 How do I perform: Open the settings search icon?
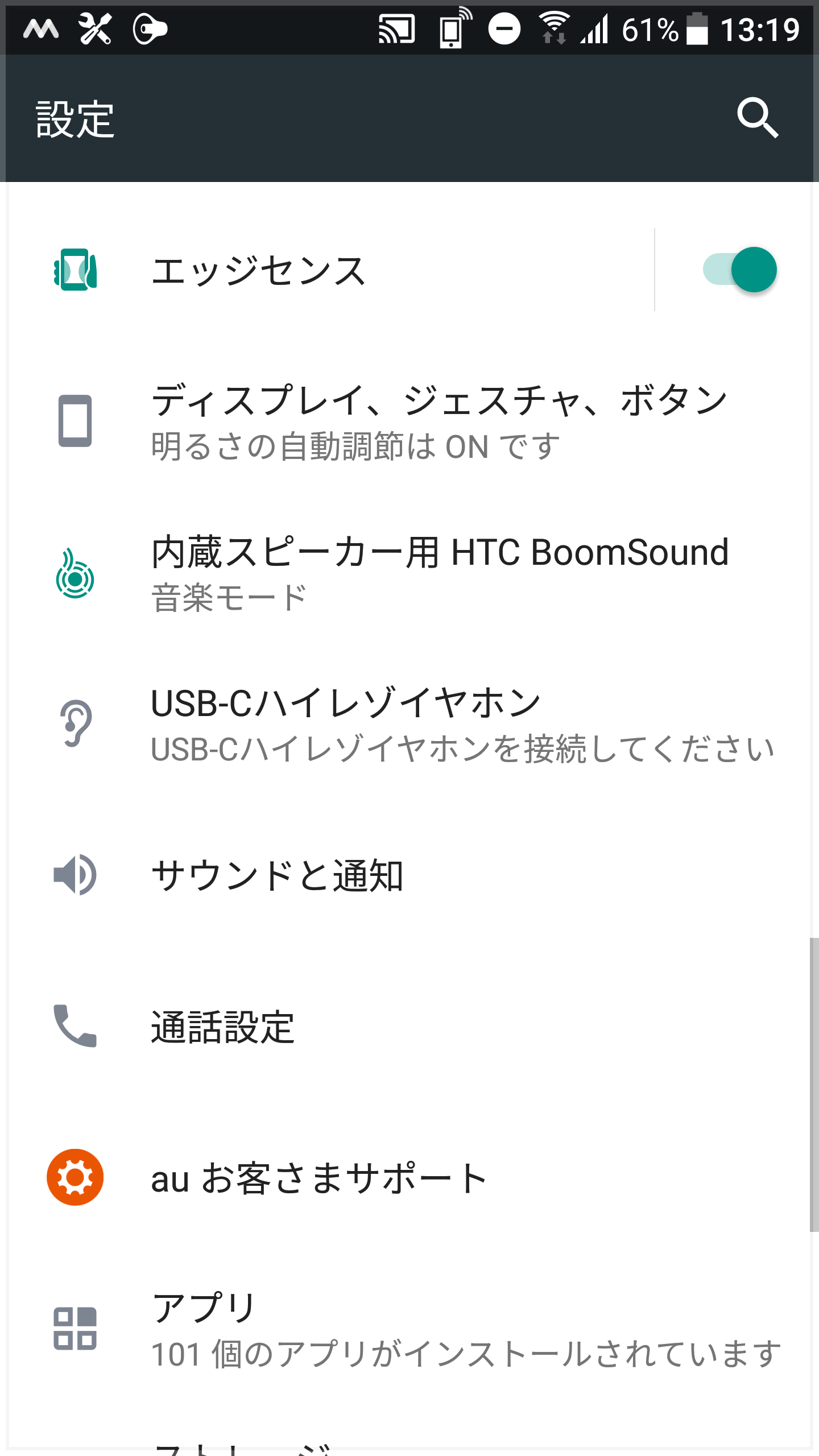(x=757, y=118)
